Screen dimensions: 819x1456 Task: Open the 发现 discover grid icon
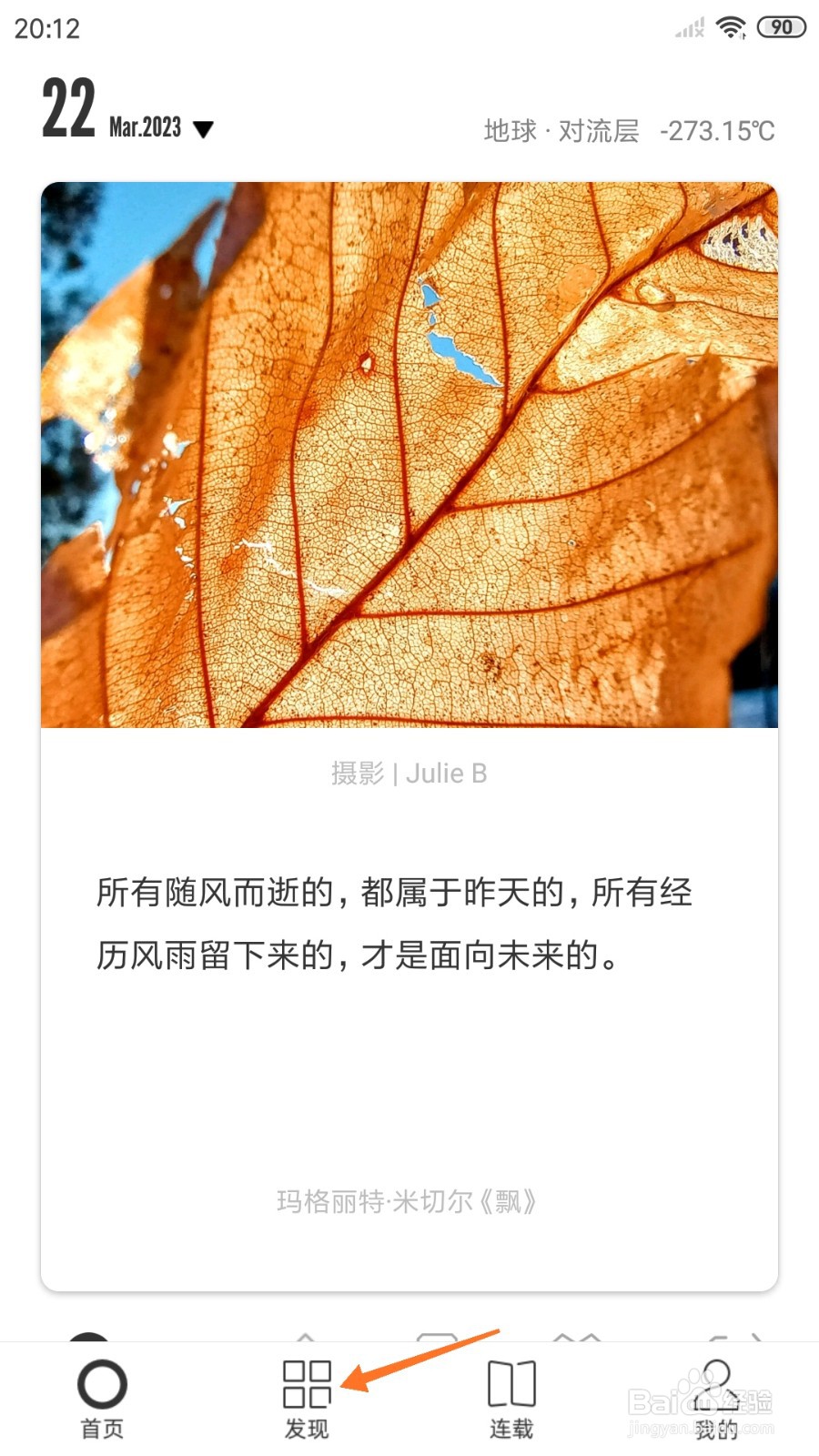[308, 1386]
